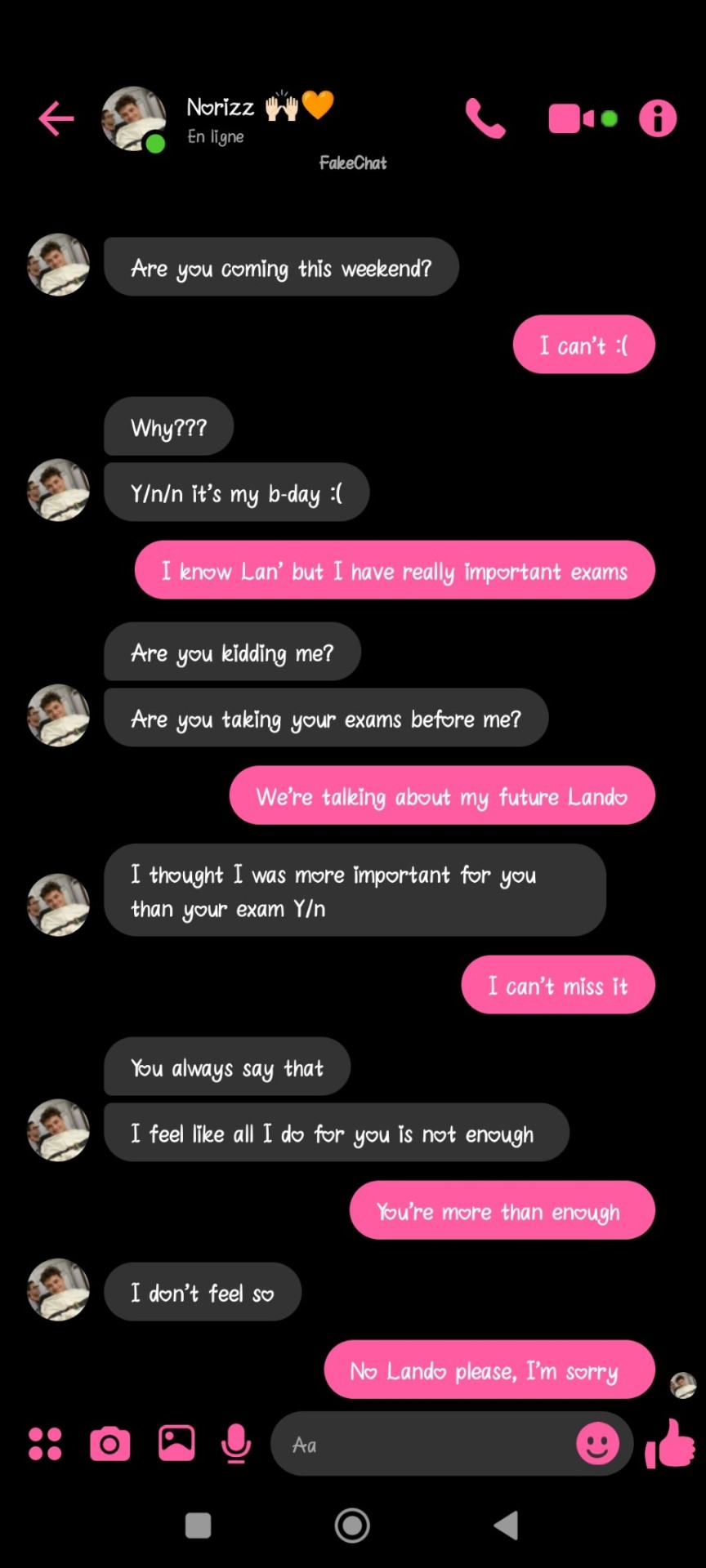Record a voice message with the microphone
This screenshot has height=1568, width=706.
[x=236, y=1444]
